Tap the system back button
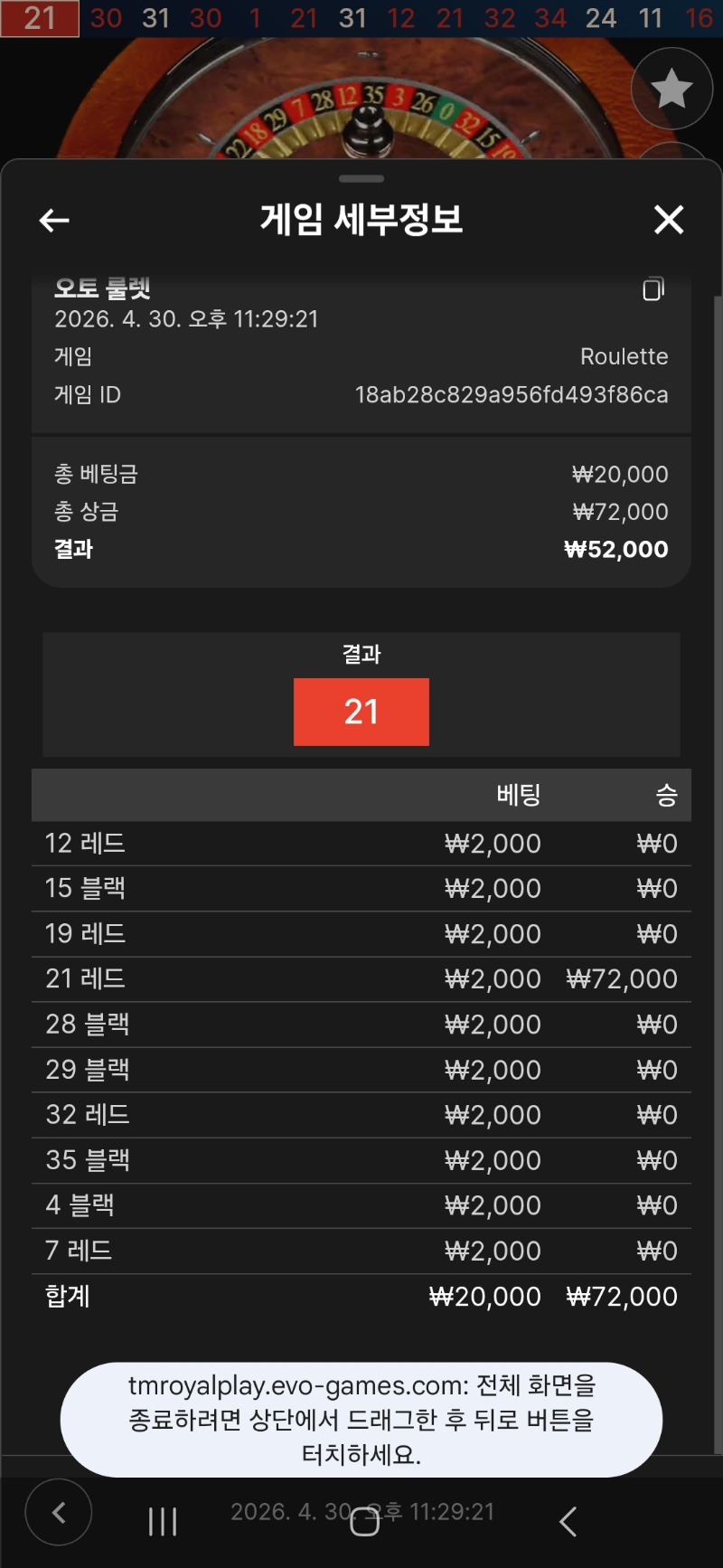This screenshot has width=723, height=1568. click(x=568, y=1522)
